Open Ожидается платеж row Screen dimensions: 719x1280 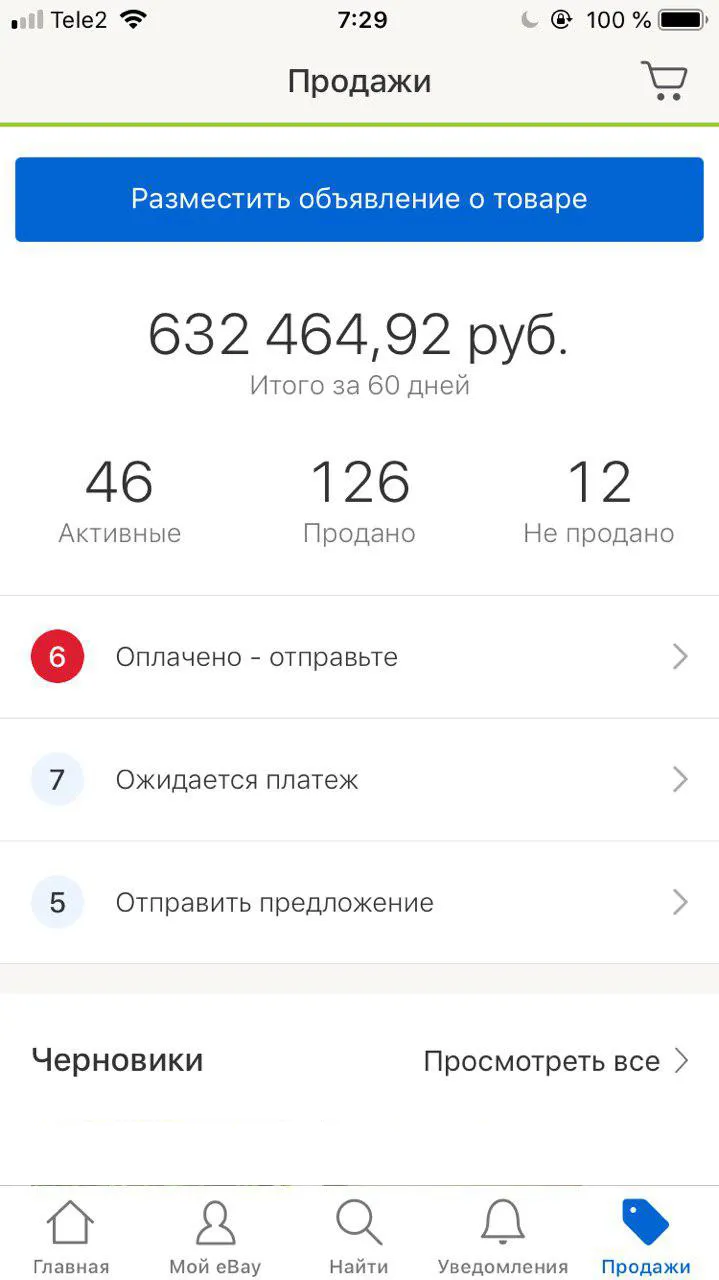tap(359, 780)
